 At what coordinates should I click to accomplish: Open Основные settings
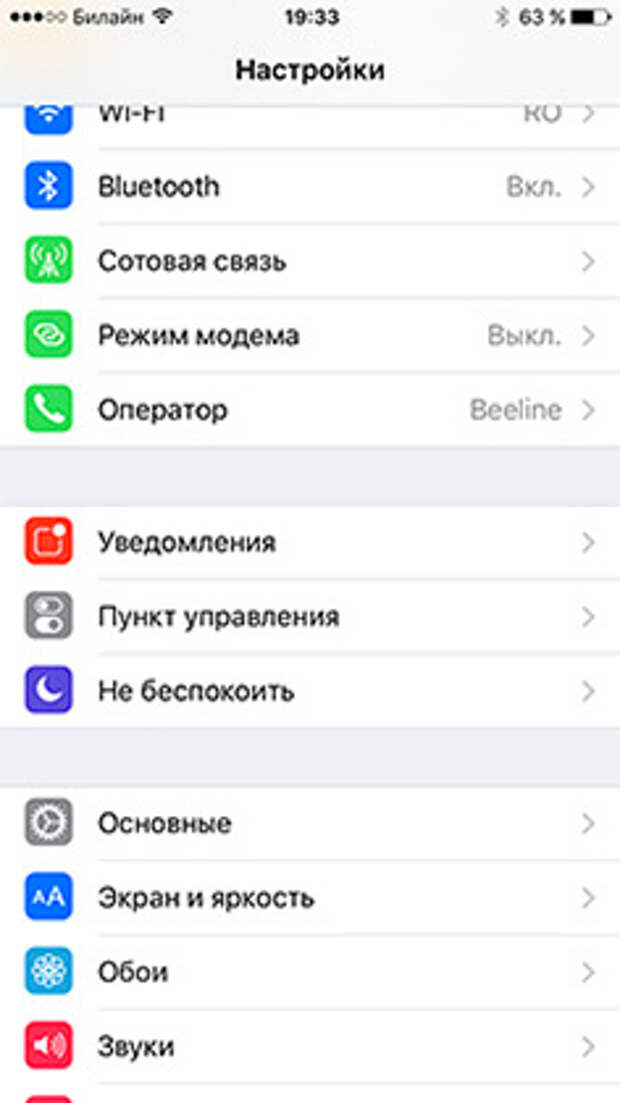[x=310, y=824]
